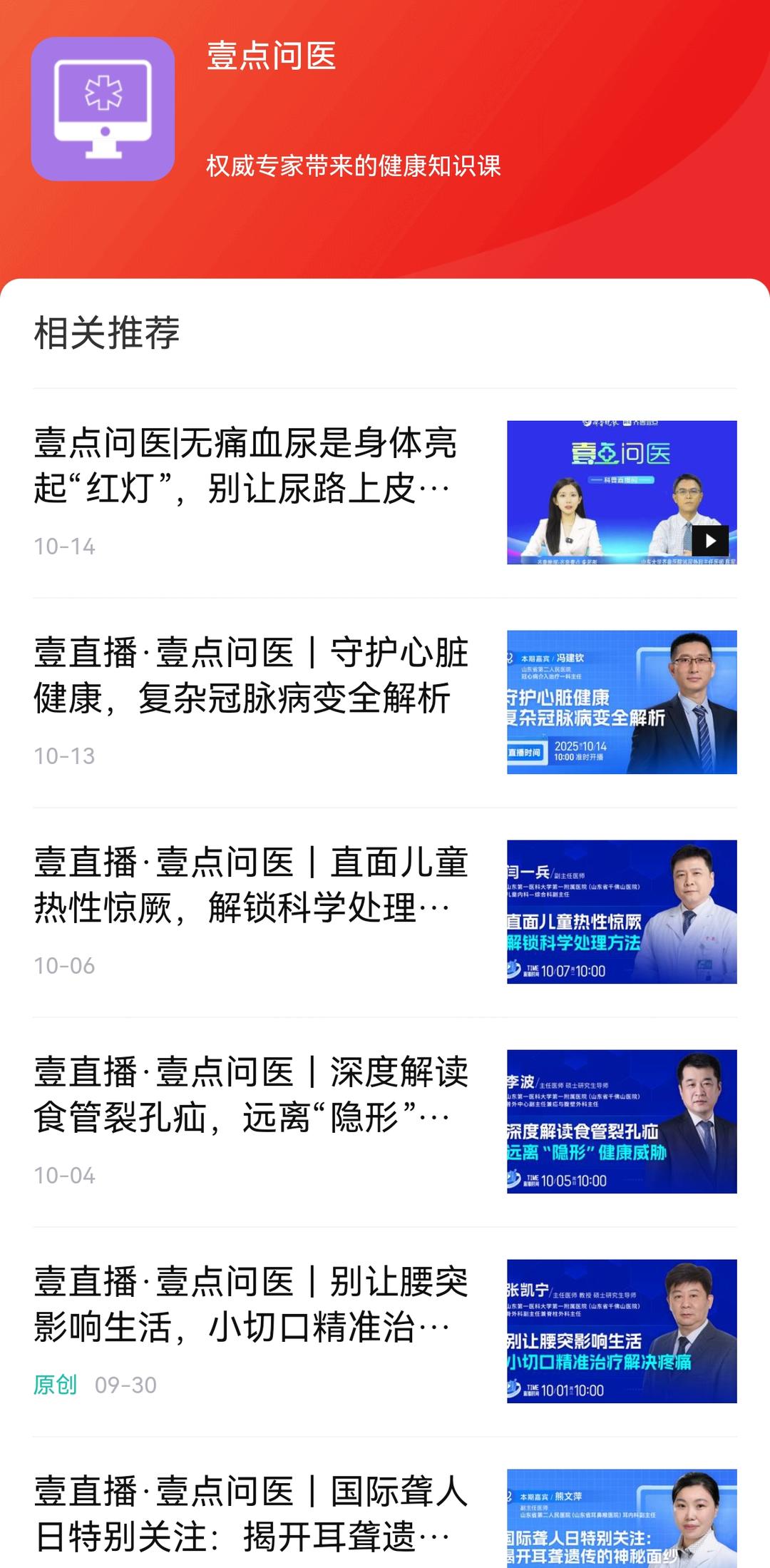Viewport: 770px width, 1568px height.
Task: Open the 国际聋人日特别关注 article
Action: [x=250, y=1514]
